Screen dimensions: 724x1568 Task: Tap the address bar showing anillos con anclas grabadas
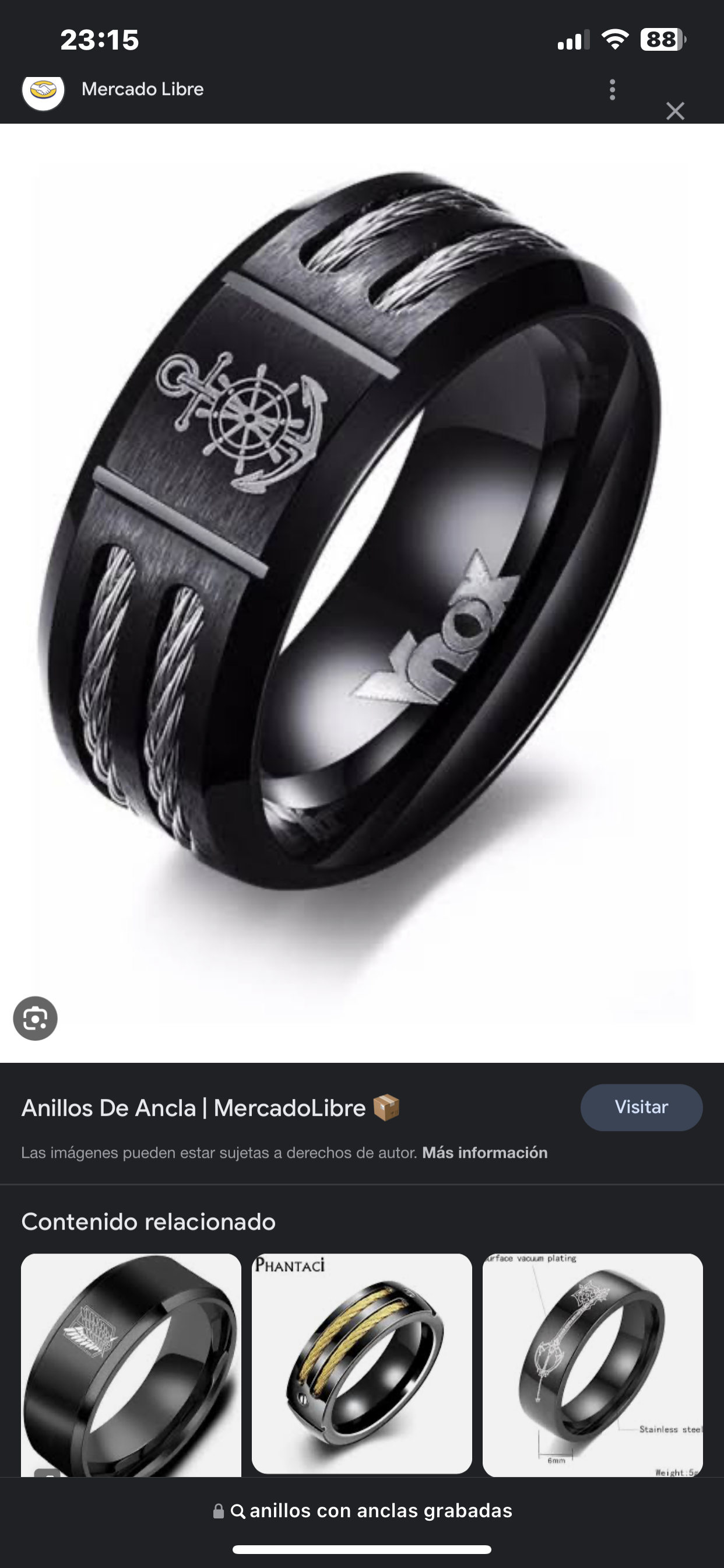362,1511
